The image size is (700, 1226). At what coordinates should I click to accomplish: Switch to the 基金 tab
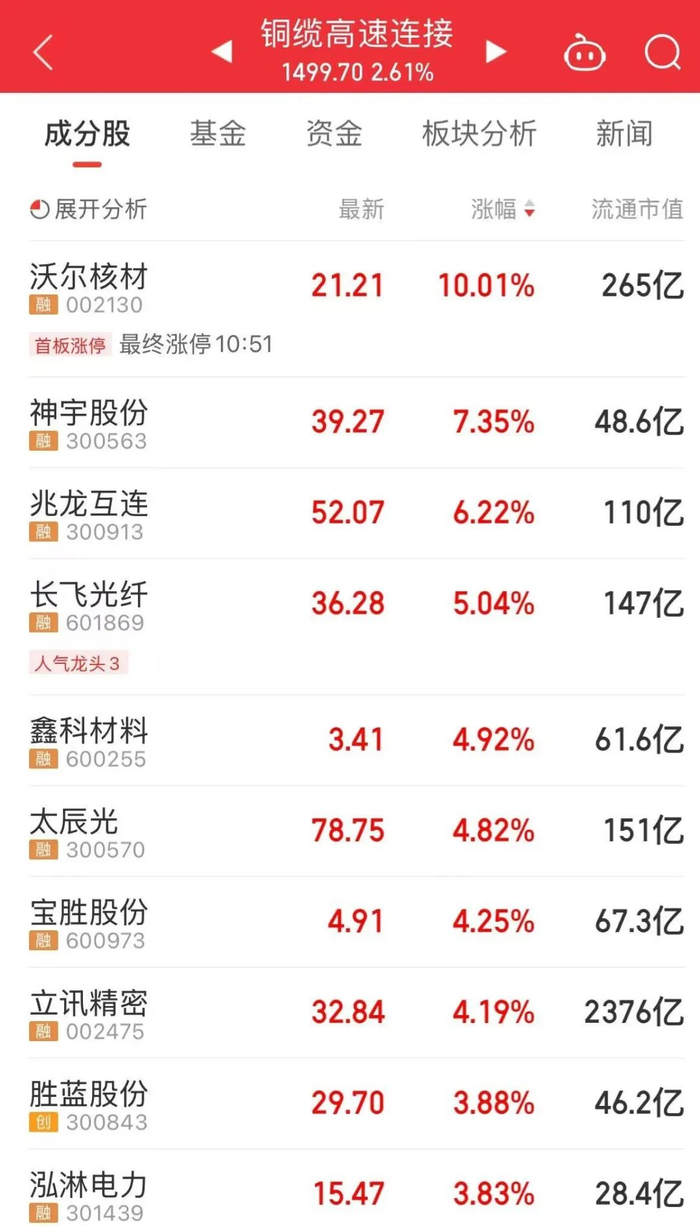coord(218,134)
